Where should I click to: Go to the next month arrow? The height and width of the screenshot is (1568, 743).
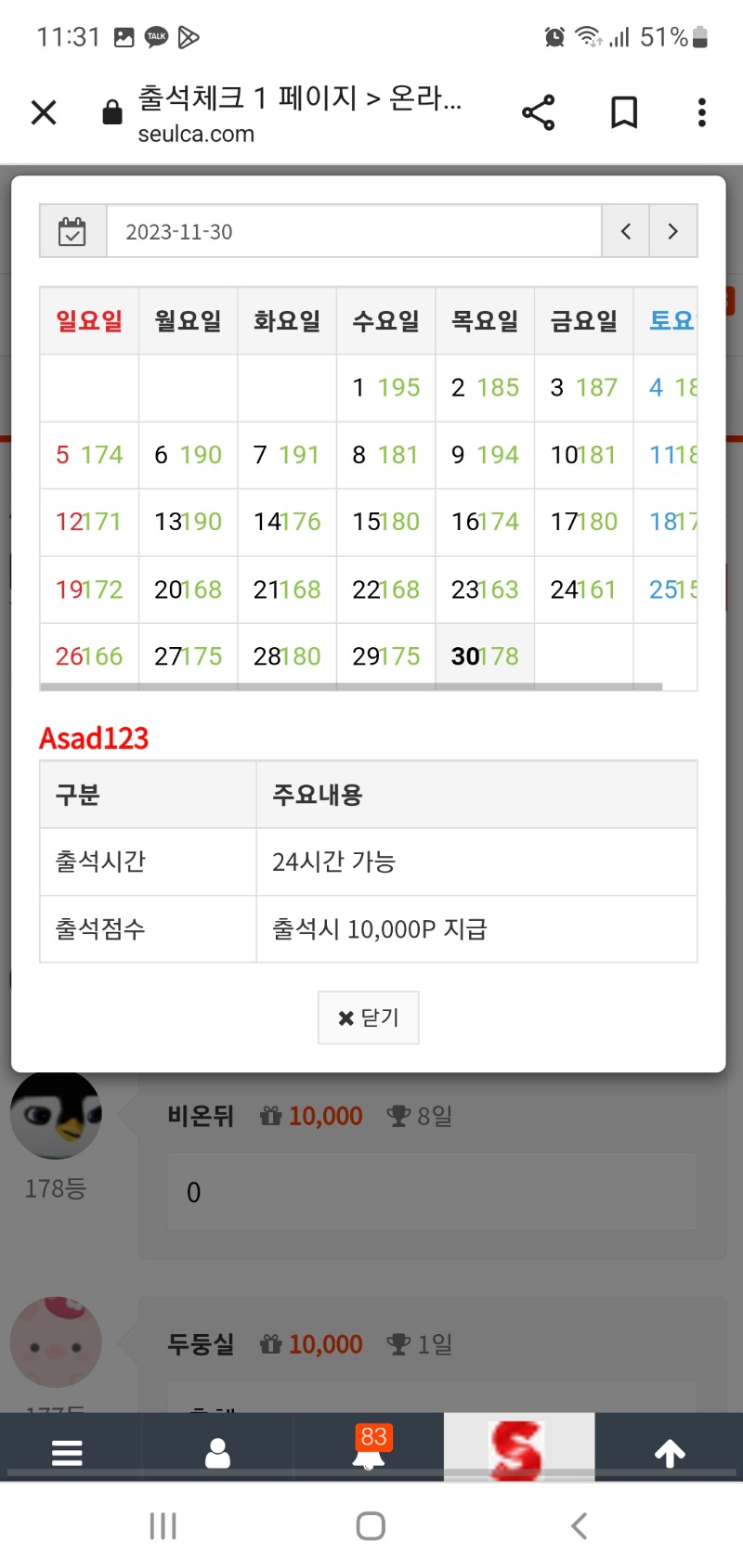pyautogui.click(x=673, y=231)
